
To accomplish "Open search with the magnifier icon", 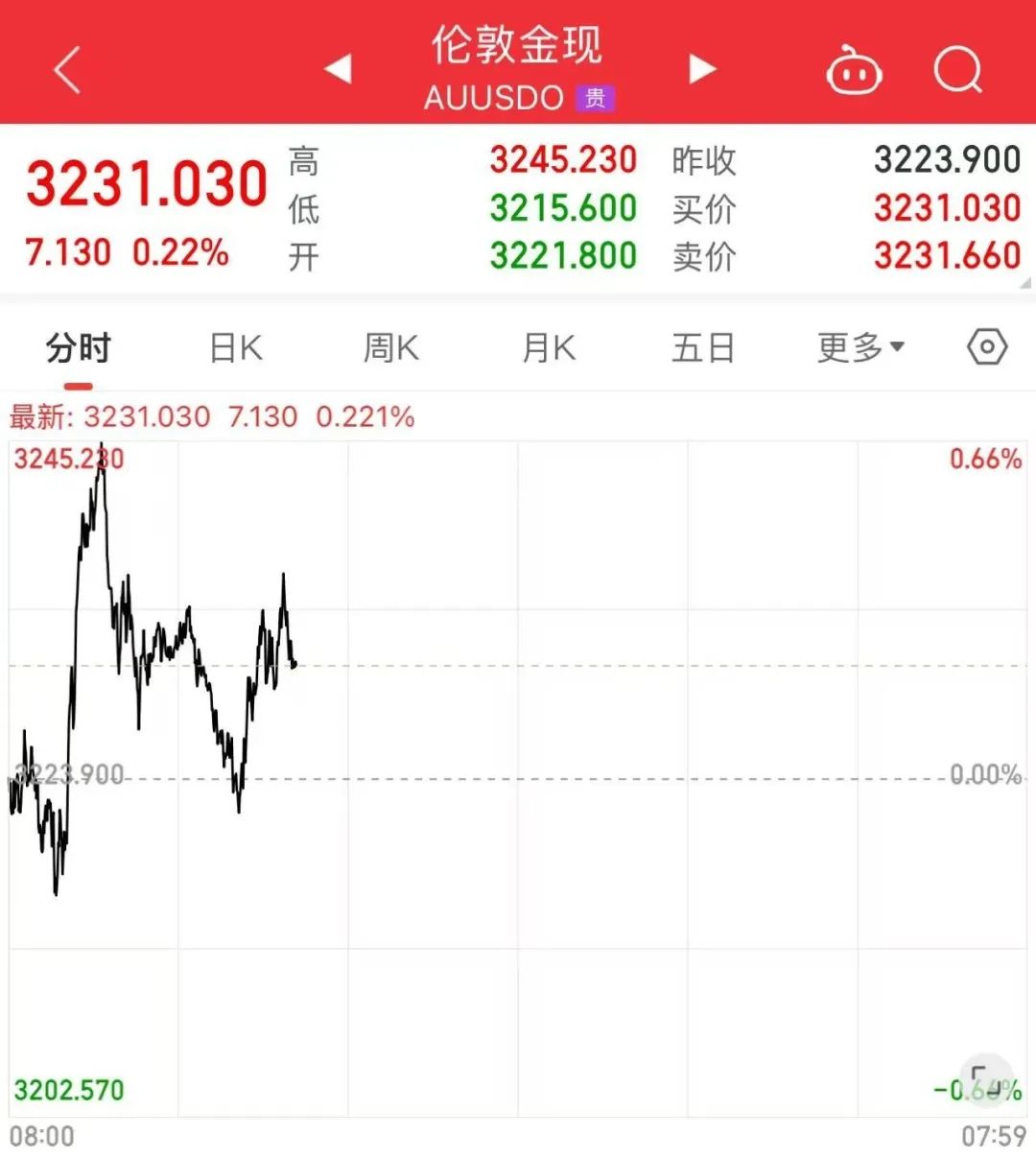I will [x=957, y=70].
